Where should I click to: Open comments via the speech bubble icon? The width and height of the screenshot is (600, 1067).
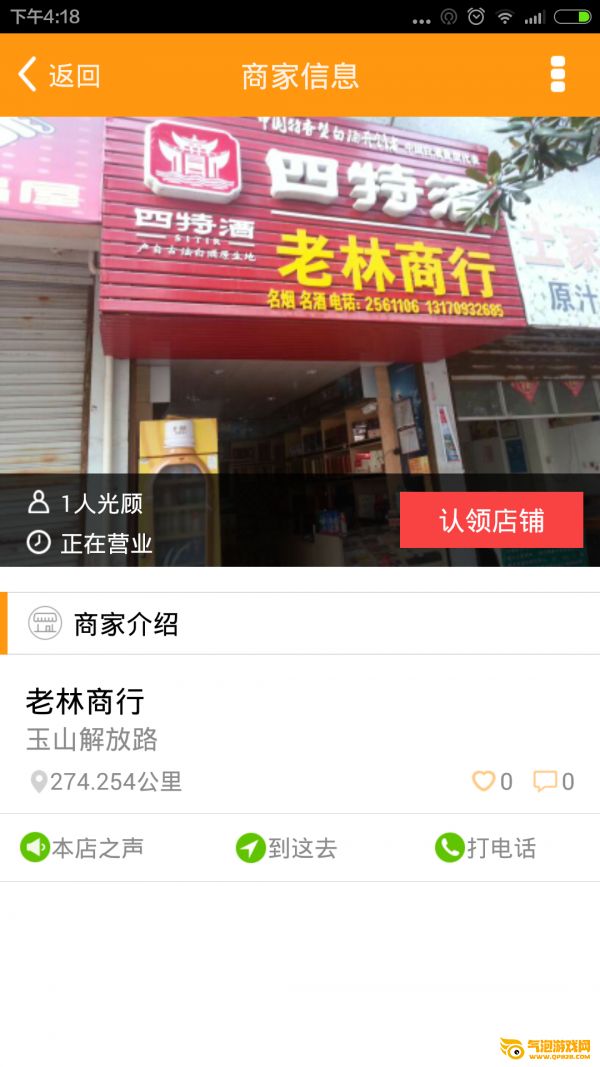tap(545, 781)
